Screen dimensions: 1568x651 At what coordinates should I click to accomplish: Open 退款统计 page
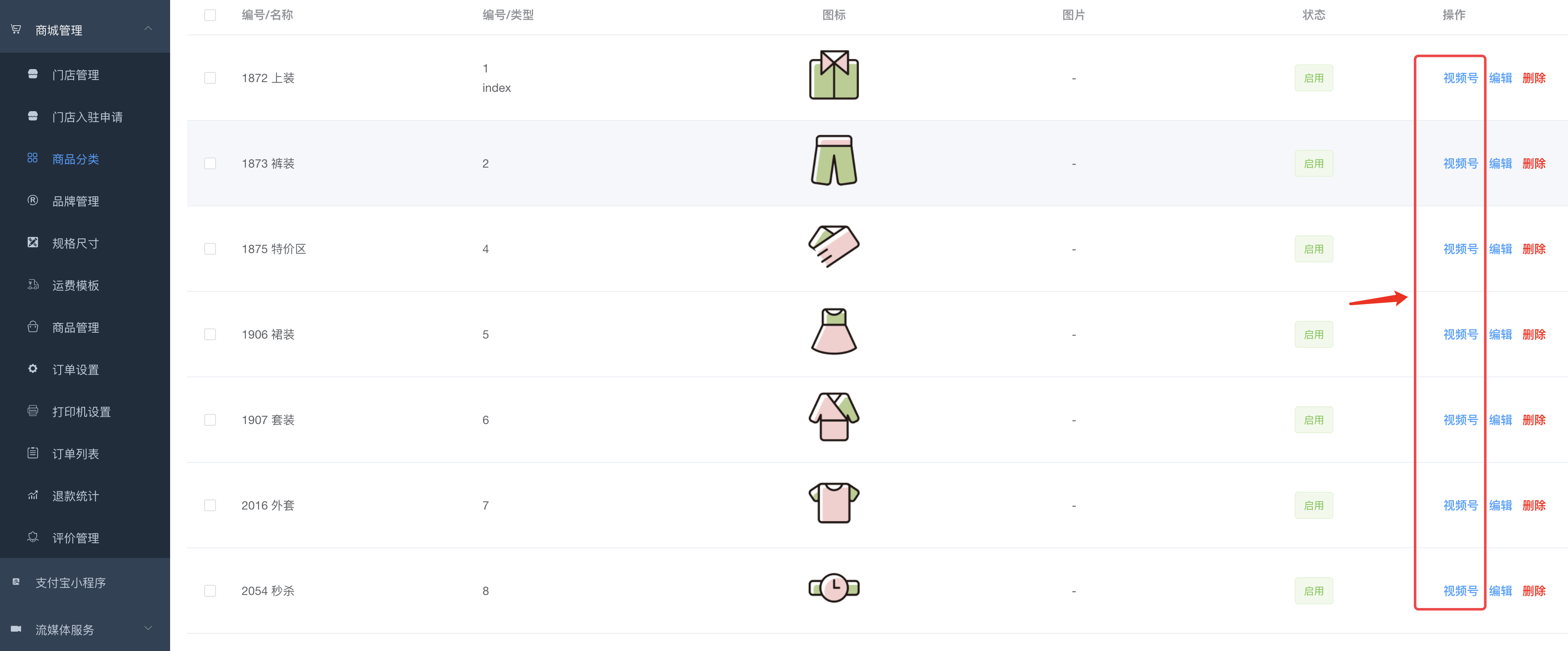75,496
